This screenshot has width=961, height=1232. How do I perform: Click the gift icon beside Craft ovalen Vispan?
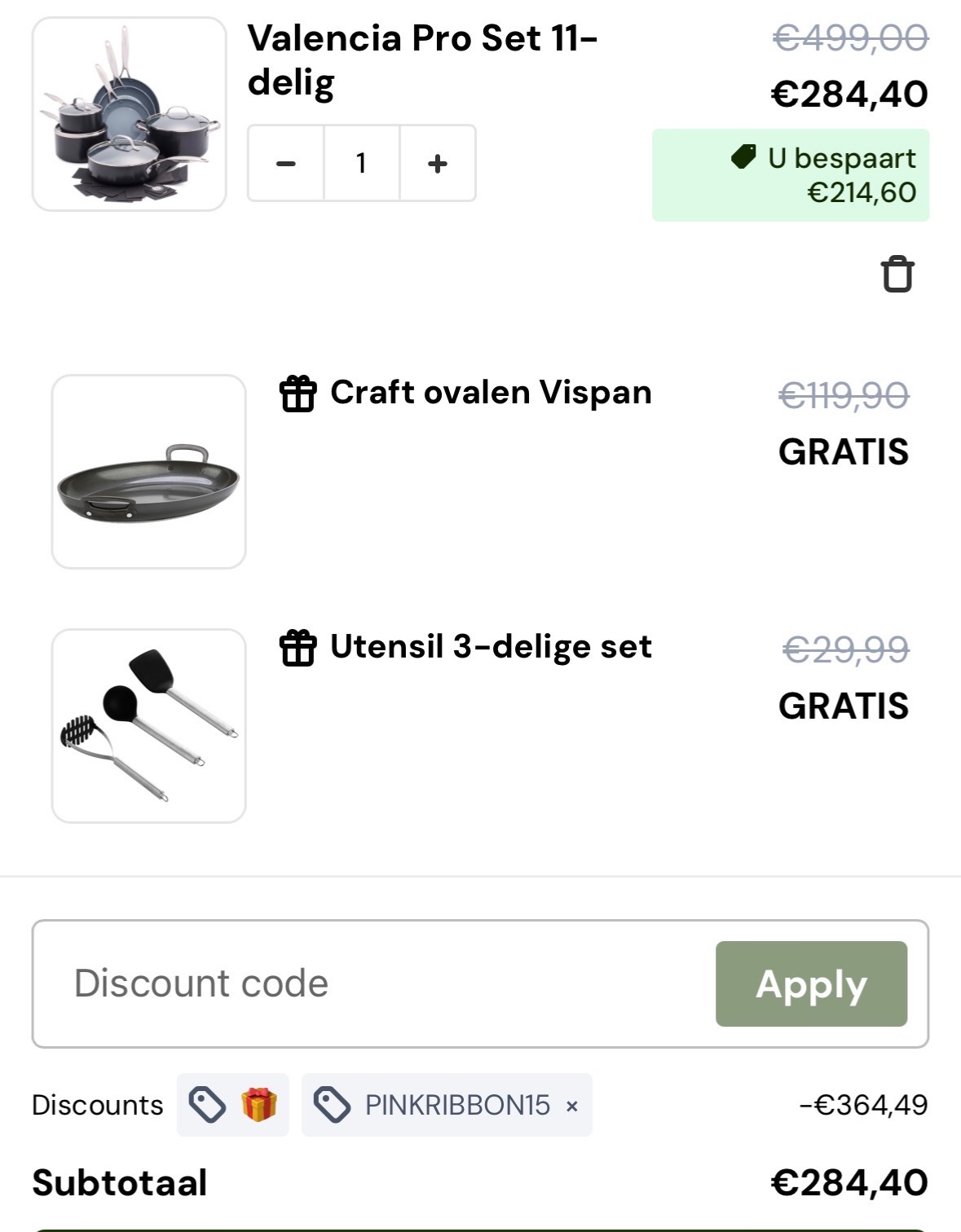click(x=299, y=394)
